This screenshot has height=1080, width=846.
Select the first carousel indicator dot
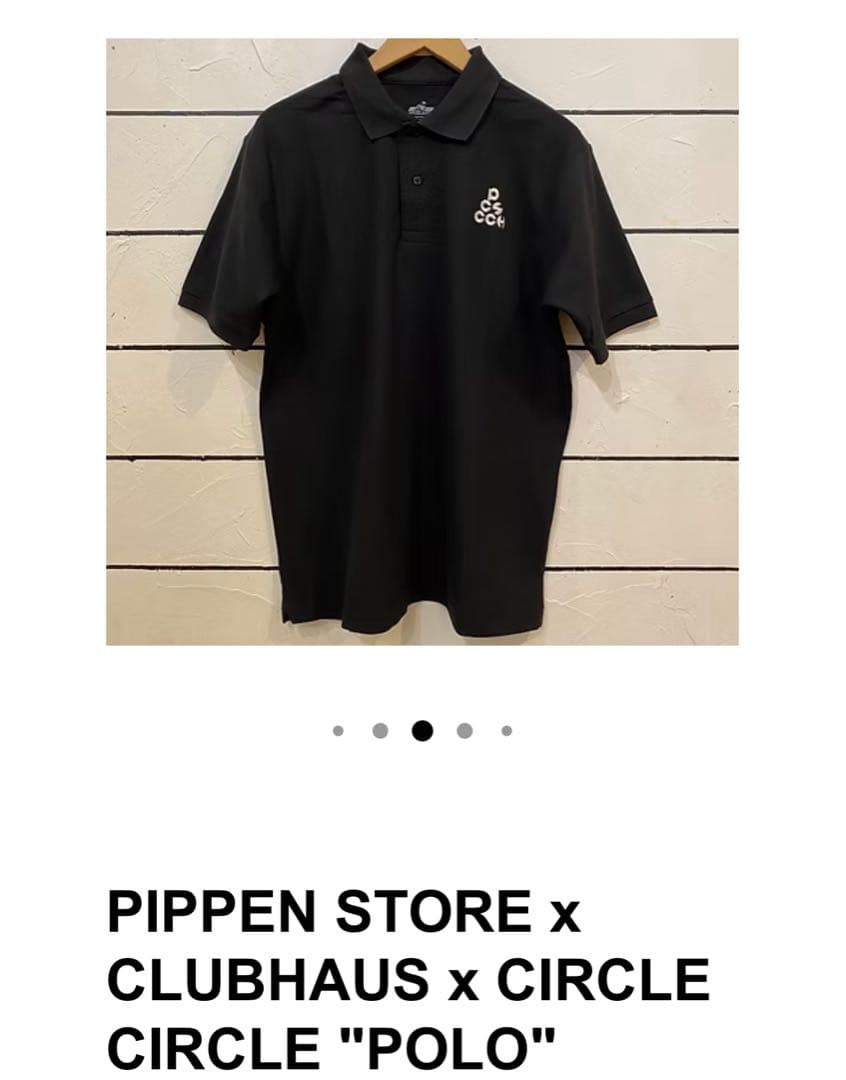click(x=339, y=729)
